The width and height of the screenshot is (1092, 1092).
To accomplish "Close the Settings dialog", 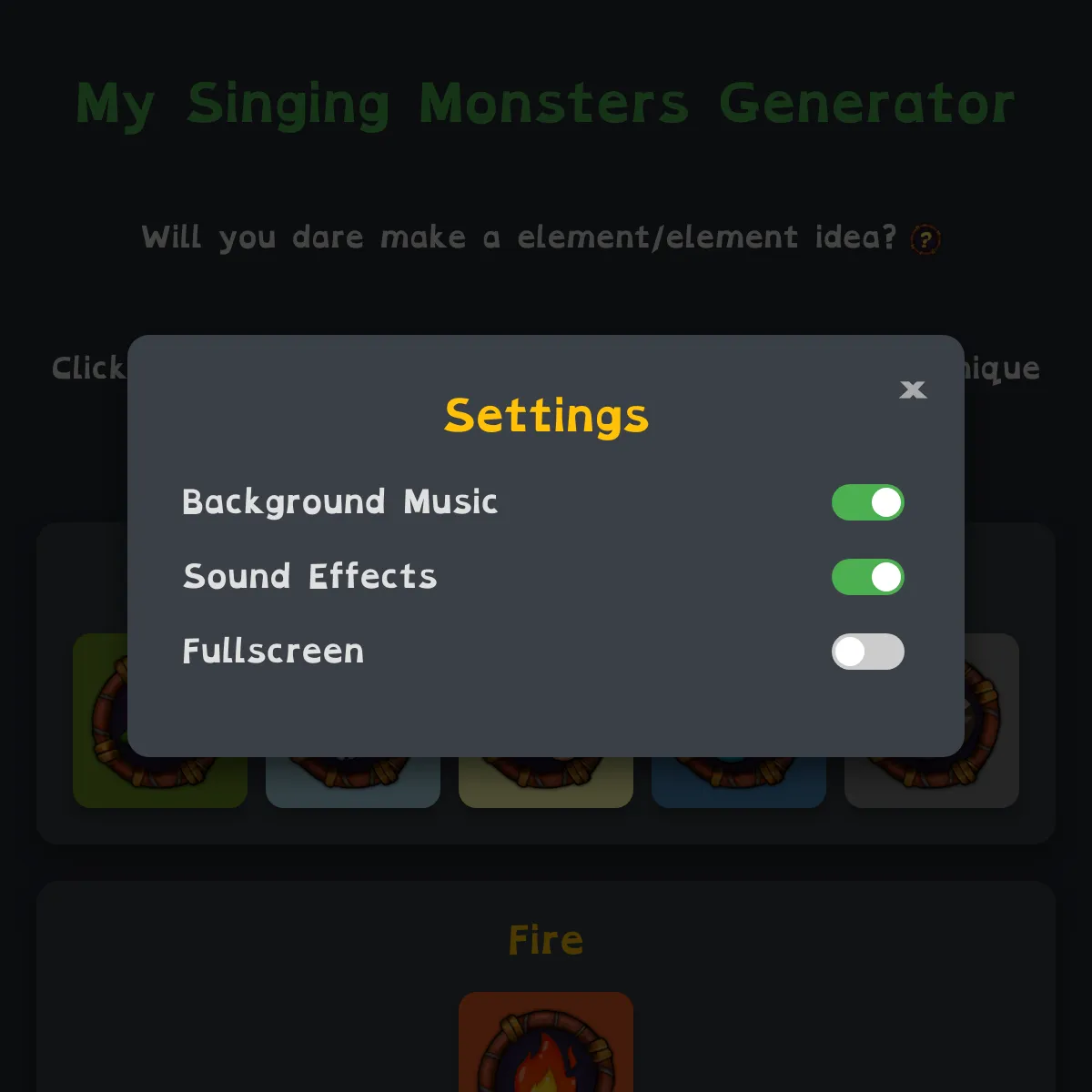I will point(913,390).
